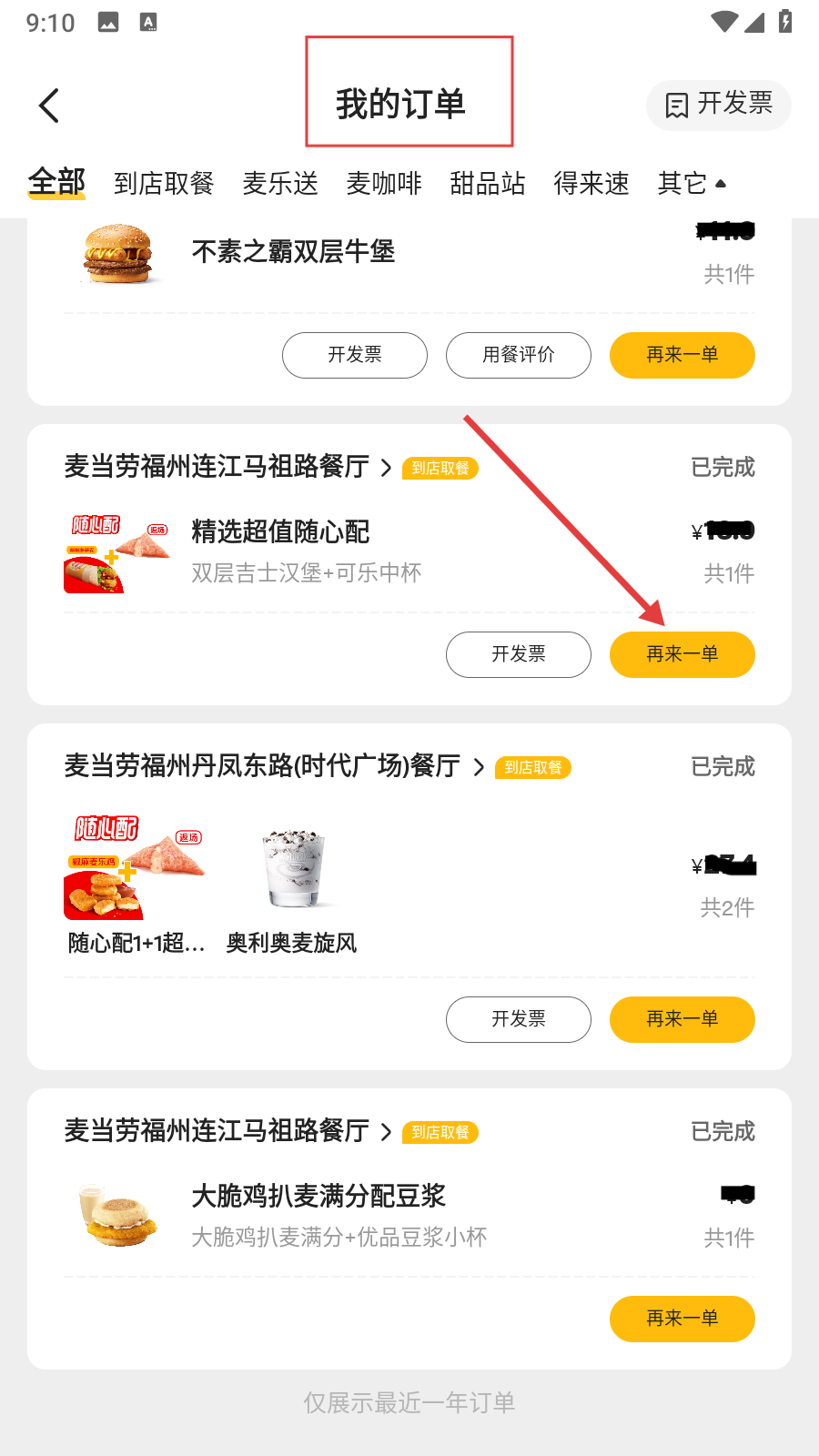Screen dimensions: 819x1456
Task: Reorder 不素之霸双层牛堡 with 再来一单
Action: [682, 355]
